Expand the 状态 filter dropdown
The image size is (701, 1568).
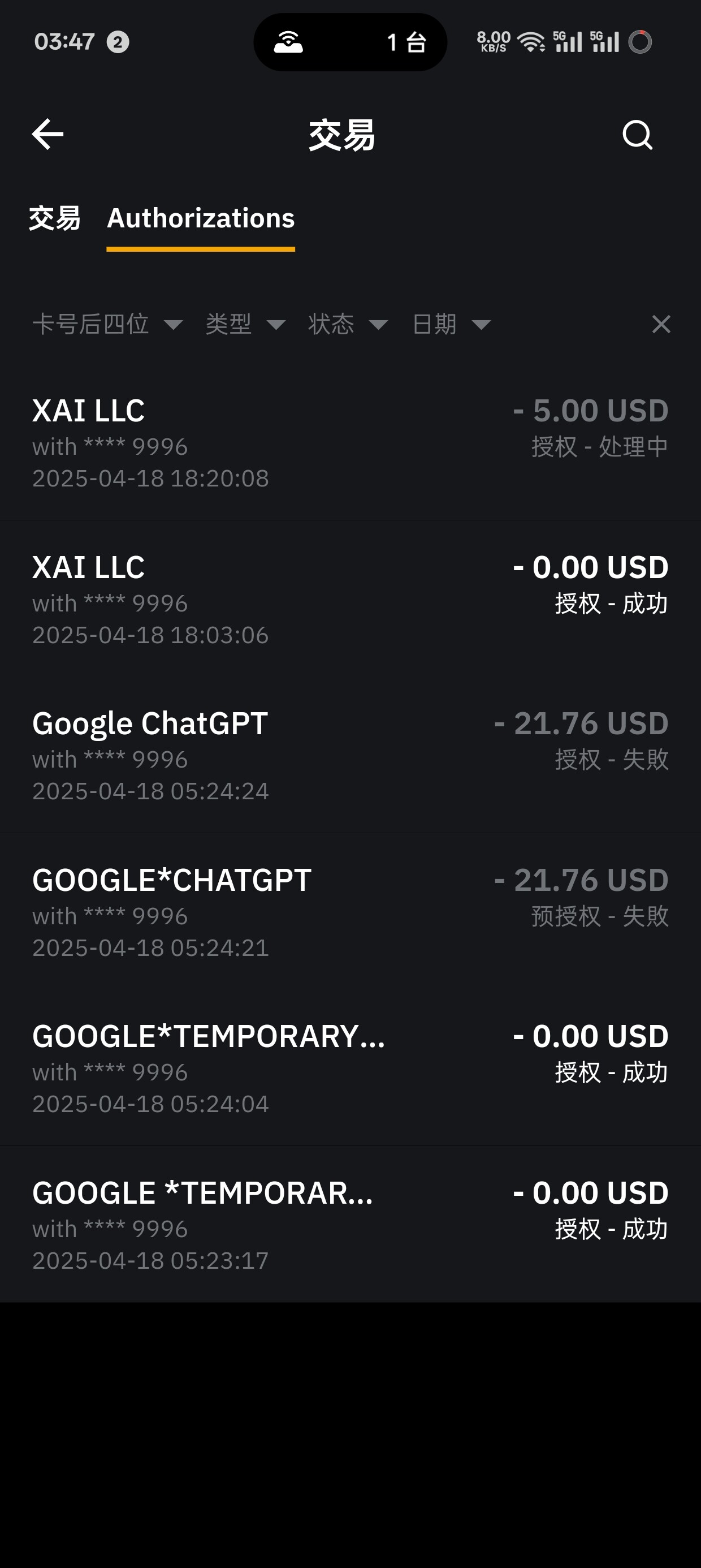click(348, 324)
